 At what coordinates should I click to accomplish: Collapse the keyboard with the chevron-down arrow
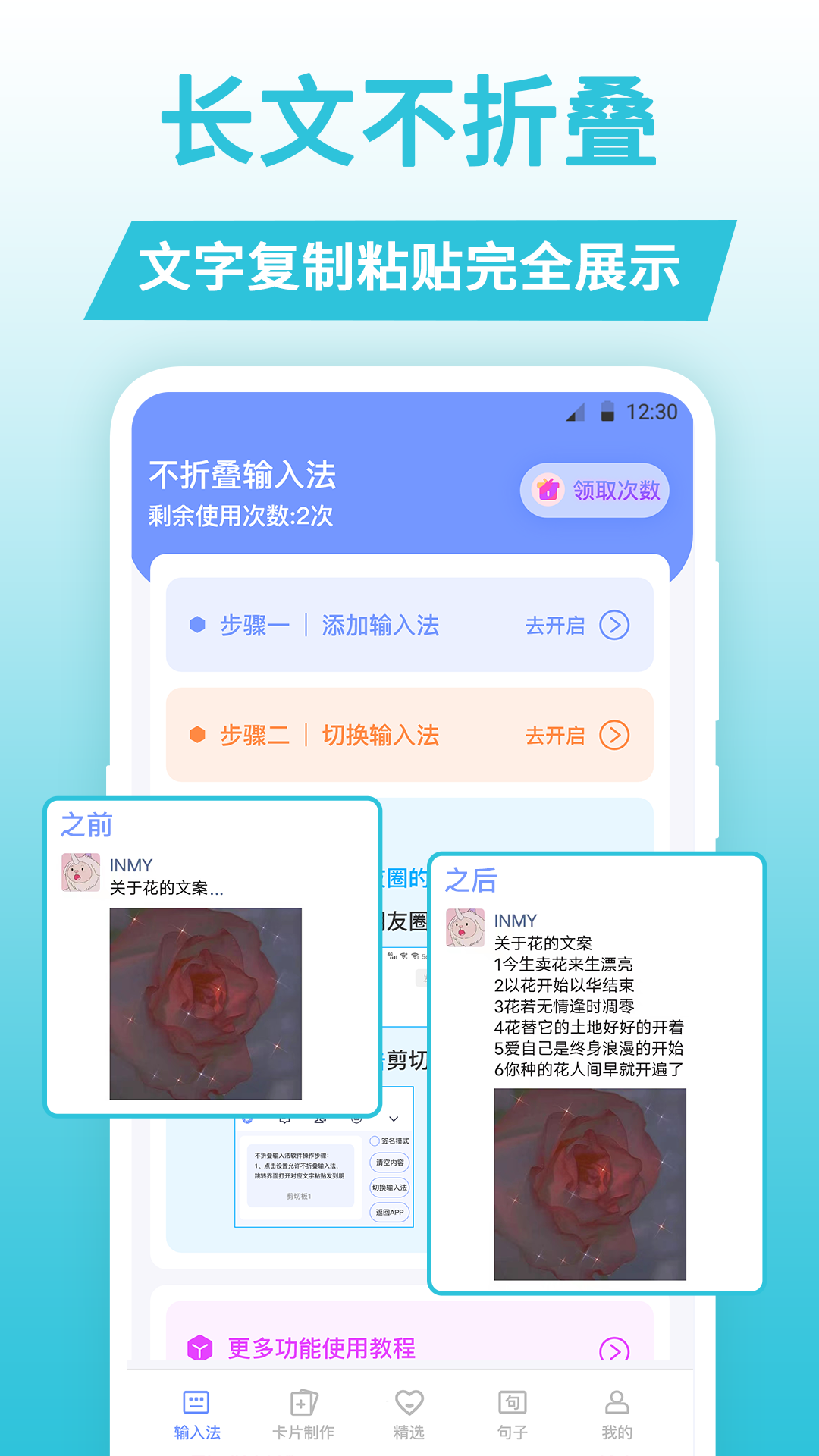click(393, 1119)
